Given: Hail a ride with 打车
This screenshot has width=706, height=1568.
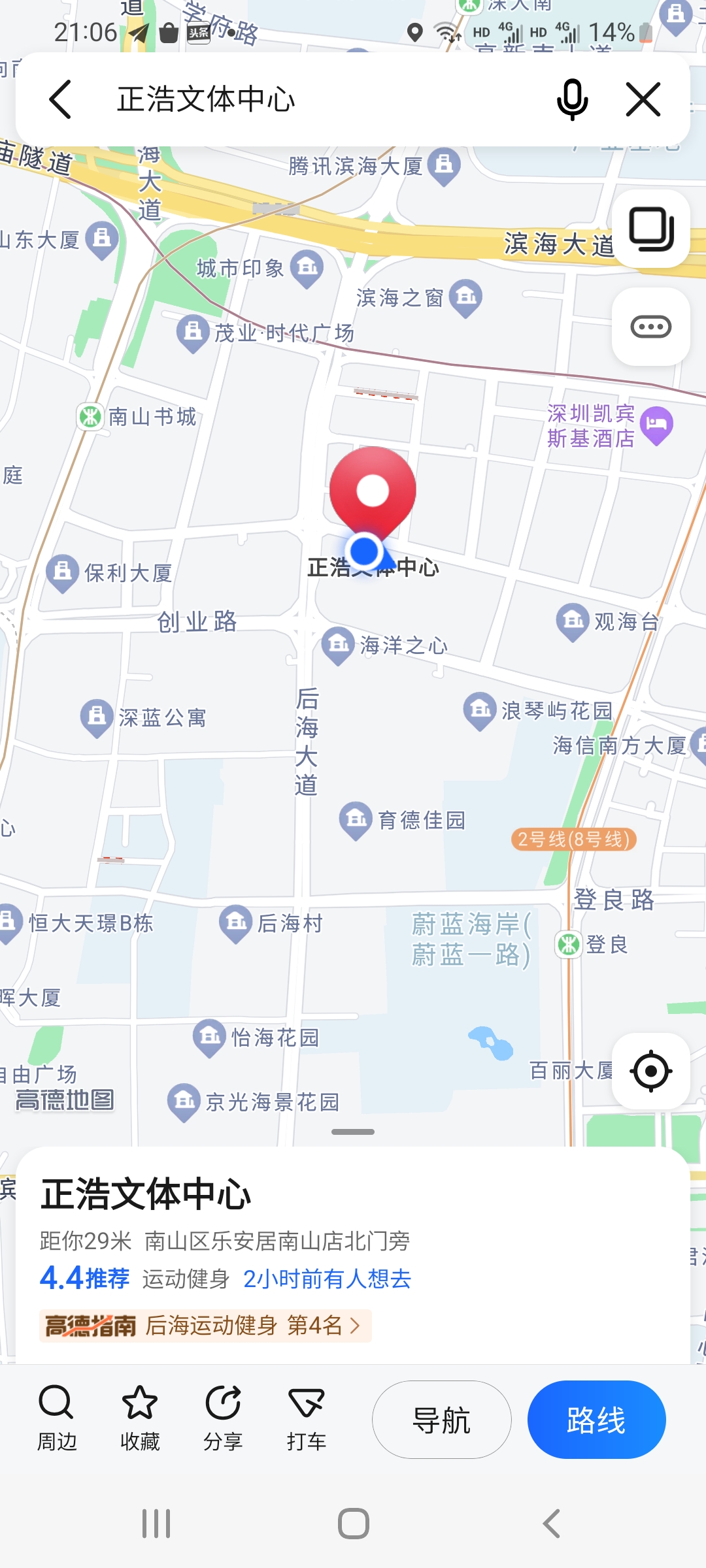Looking at the screenshot, I should point(306,1419).
